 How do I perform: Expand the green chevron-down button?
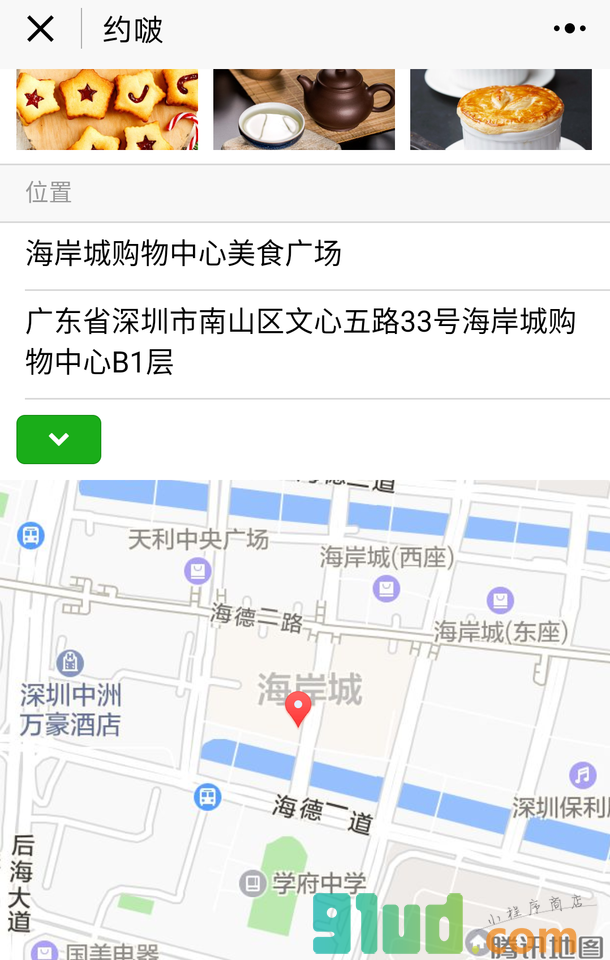pos(59,440)
